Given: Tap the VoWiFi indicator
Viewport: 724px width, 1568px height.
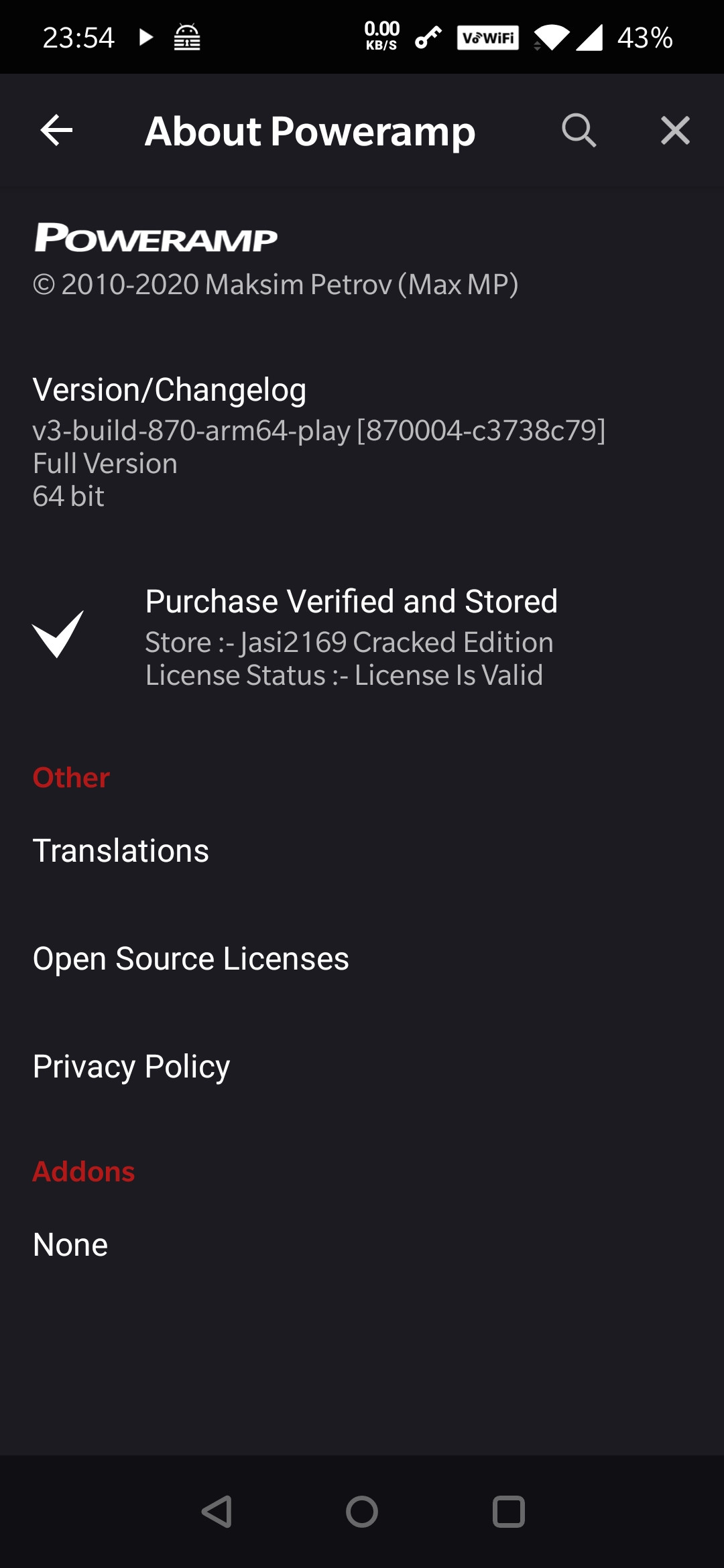Looking at the screenshot, I should tap(487, 37).
